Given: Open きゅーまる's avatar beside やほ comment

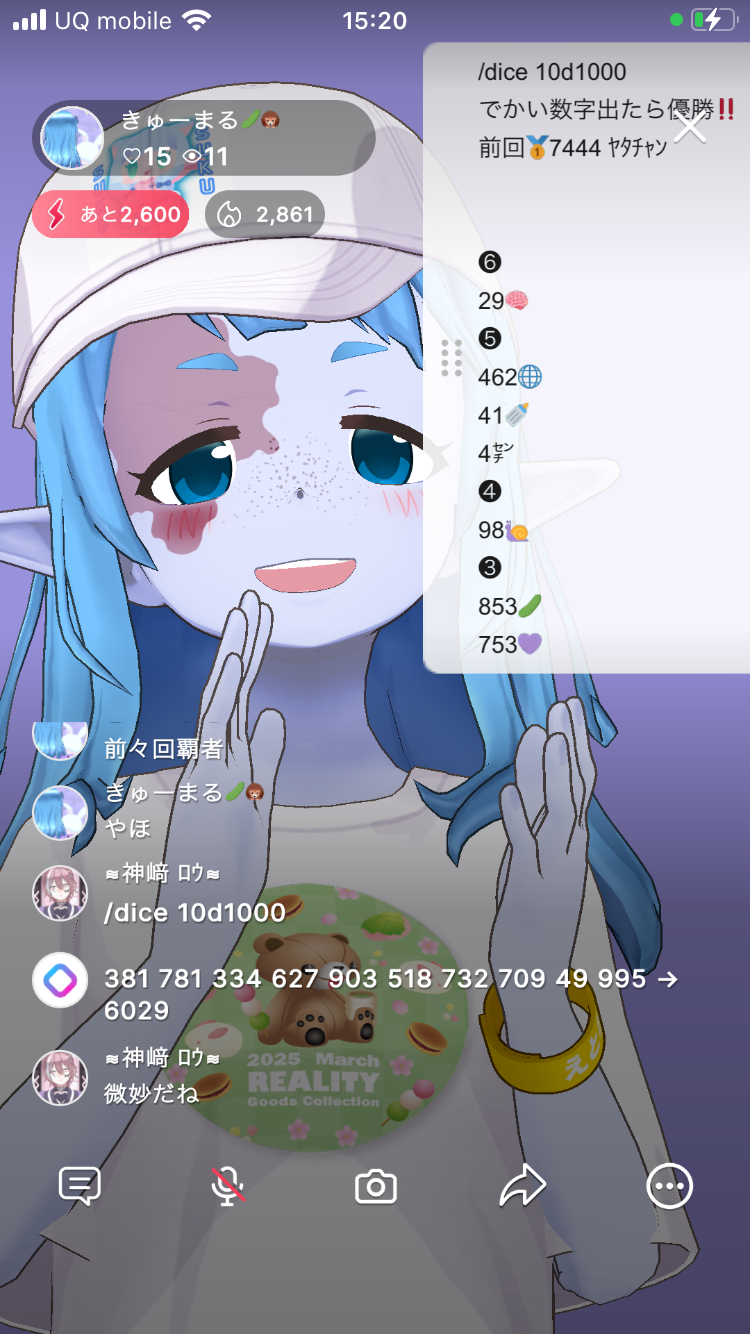Looking at the screenshot, I should click(x=60, y=812).
